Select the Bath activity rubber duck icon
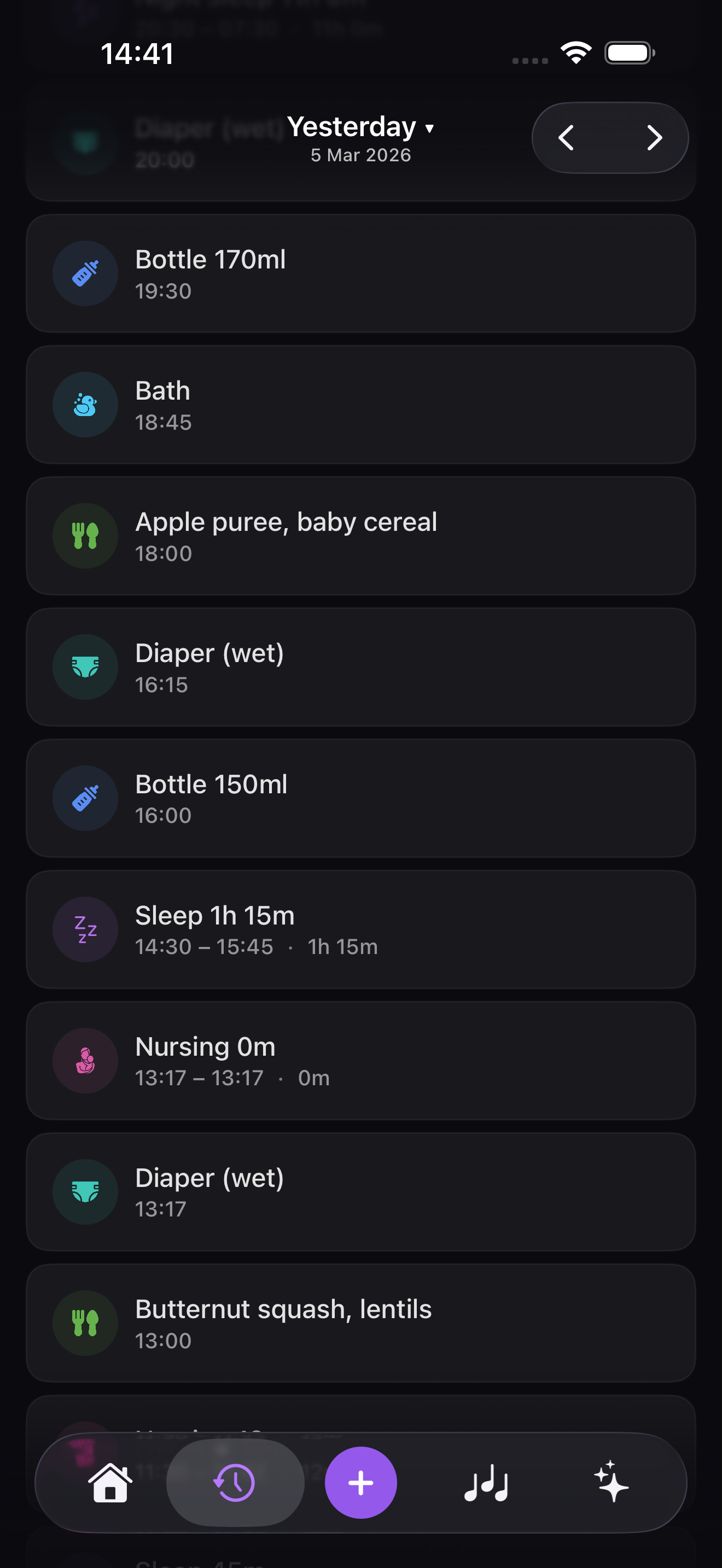Viewport: 722px width, 1568px height. click(85, 404)
